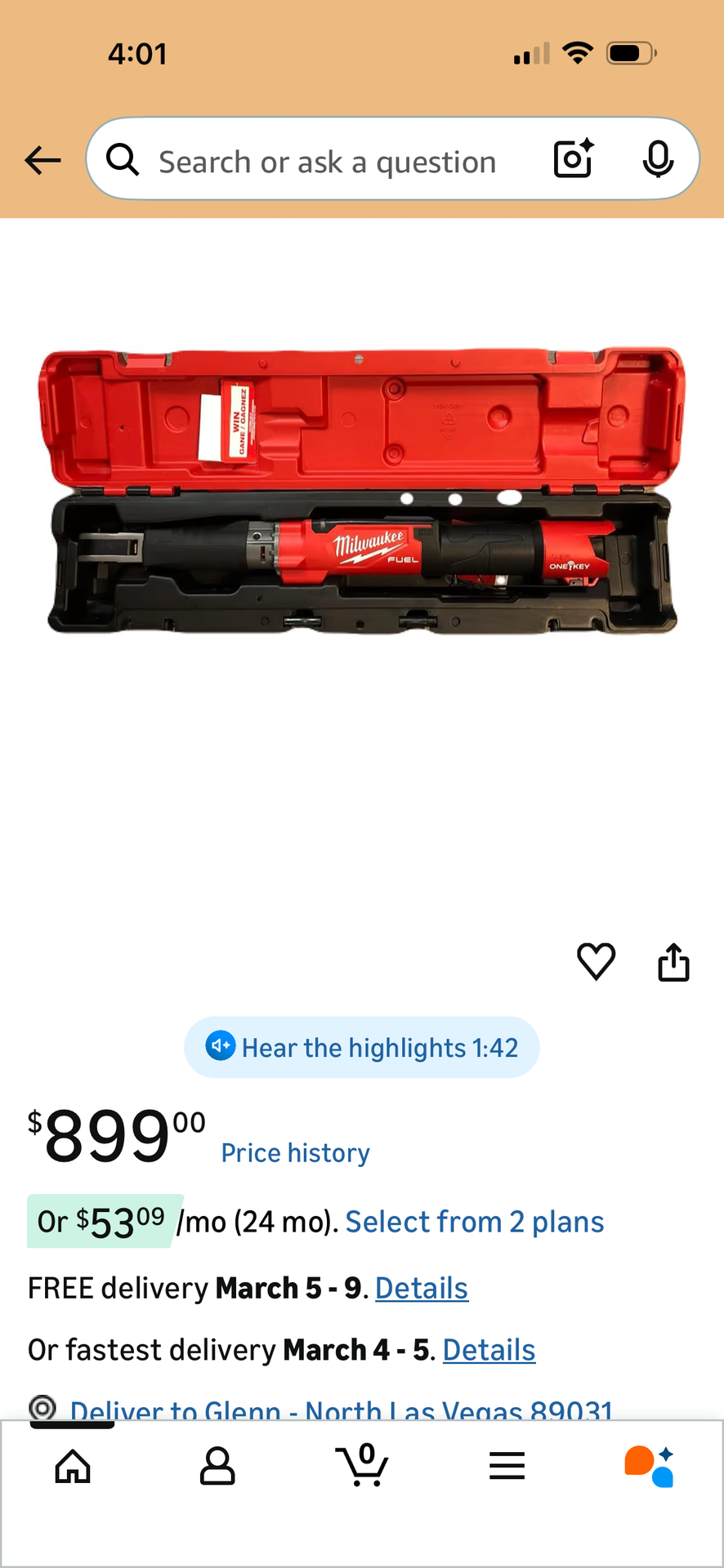Go back with the arrow icon
The width and height of the screenshot is (724, 1568).
[x=42, y=160]
